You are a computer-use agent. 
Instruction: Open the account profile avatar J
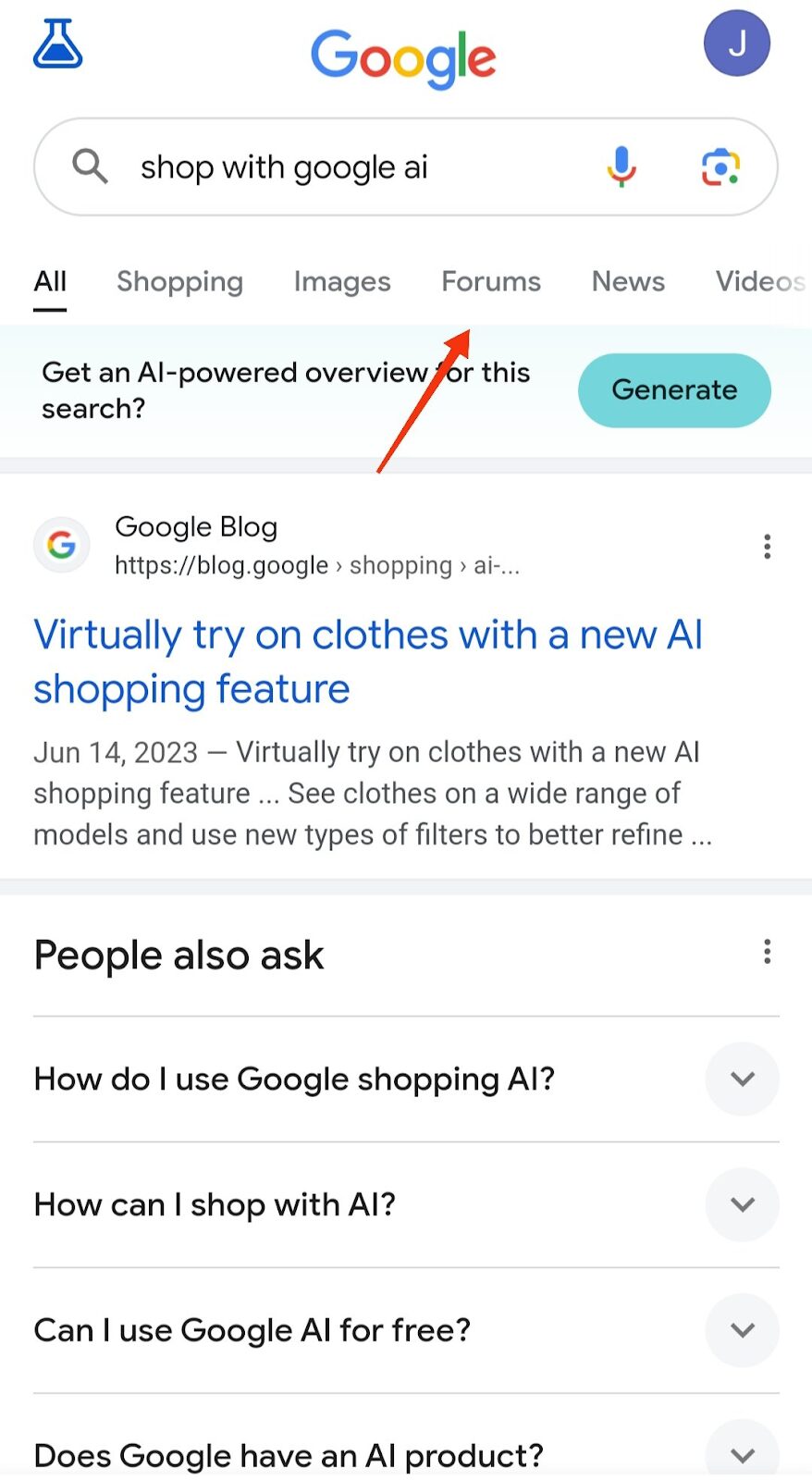click(x=736, y=43)
